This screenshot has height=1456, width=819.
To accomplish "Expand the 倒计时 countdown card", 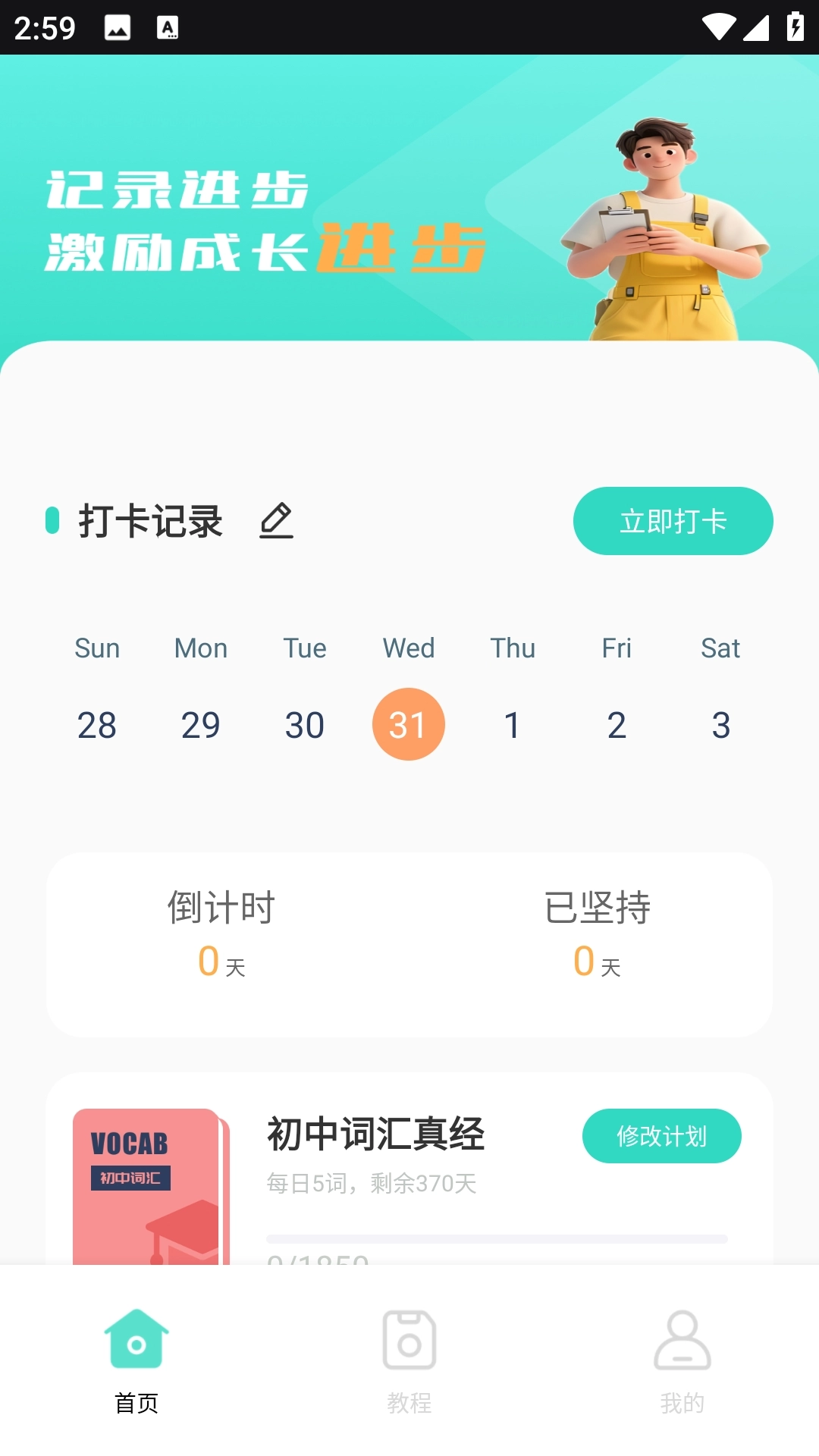I will (220, 934).
